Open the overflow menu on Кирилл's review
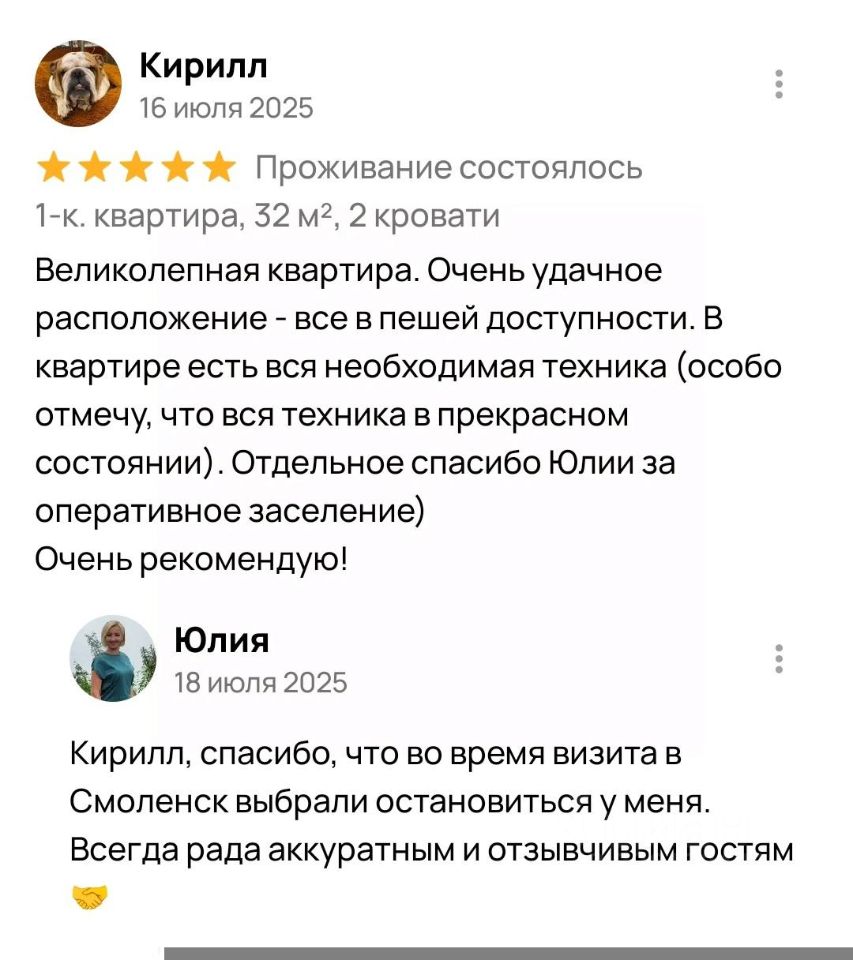This screenshot has width=853, height=960. coord(779,84)
